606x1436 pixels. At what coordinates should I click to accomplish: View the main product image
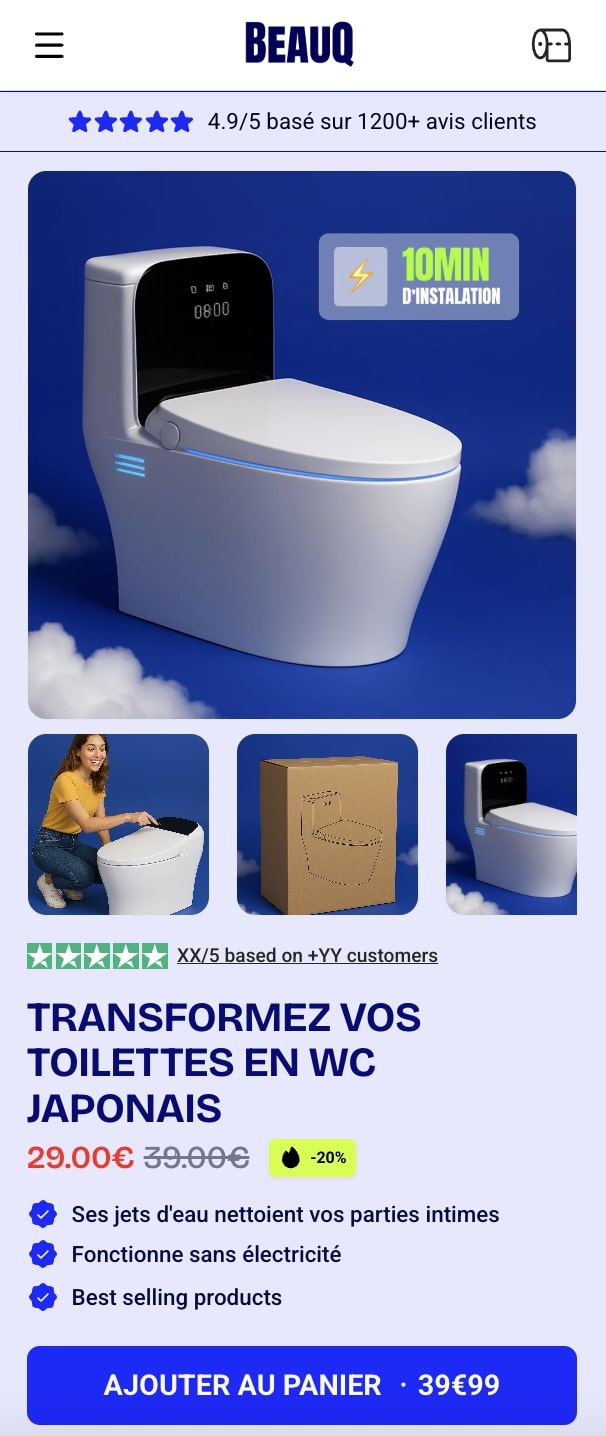pos(302,445)
